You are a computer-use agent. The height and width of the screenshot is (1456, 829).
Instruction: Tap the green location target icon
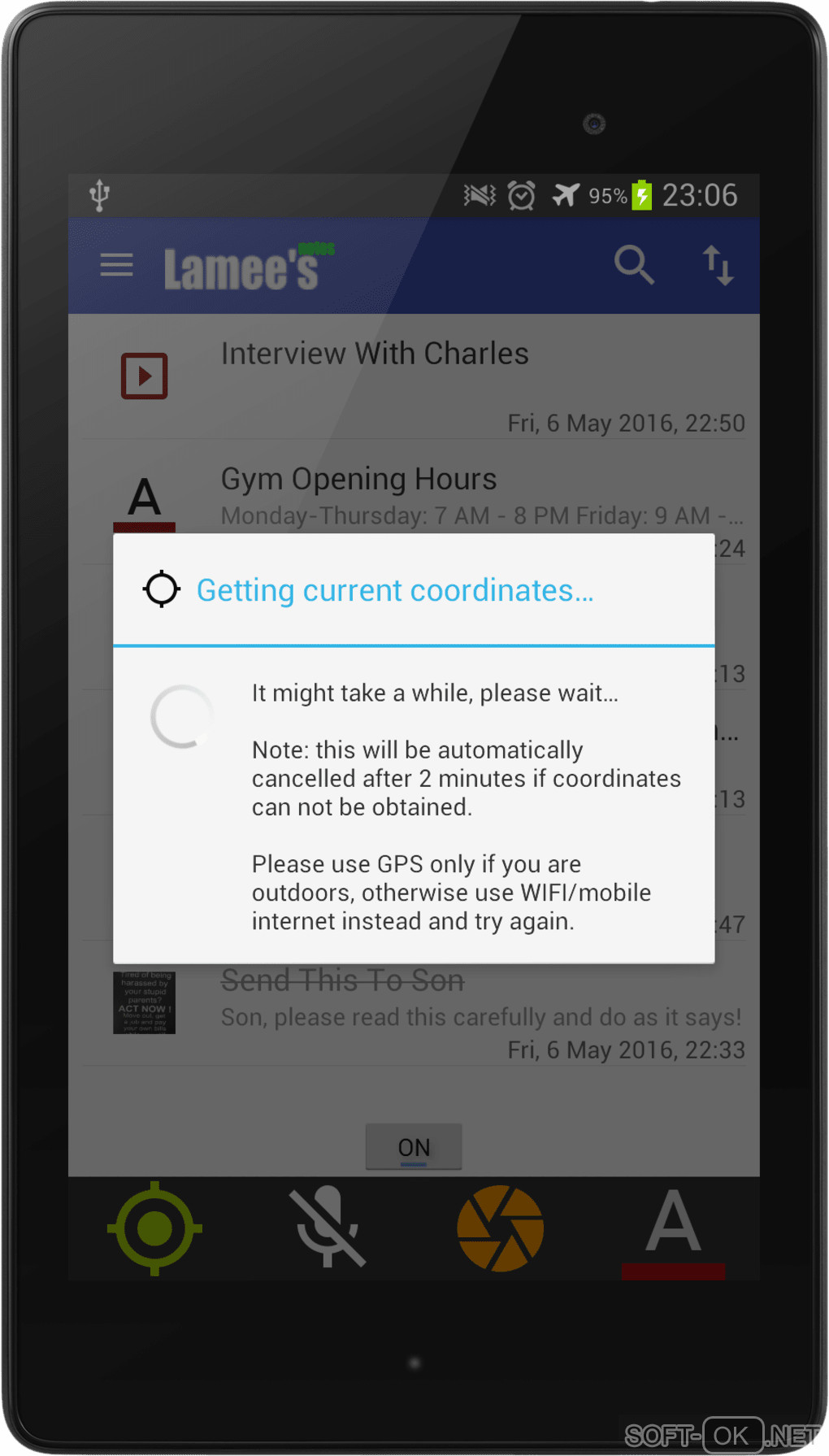154,1228
